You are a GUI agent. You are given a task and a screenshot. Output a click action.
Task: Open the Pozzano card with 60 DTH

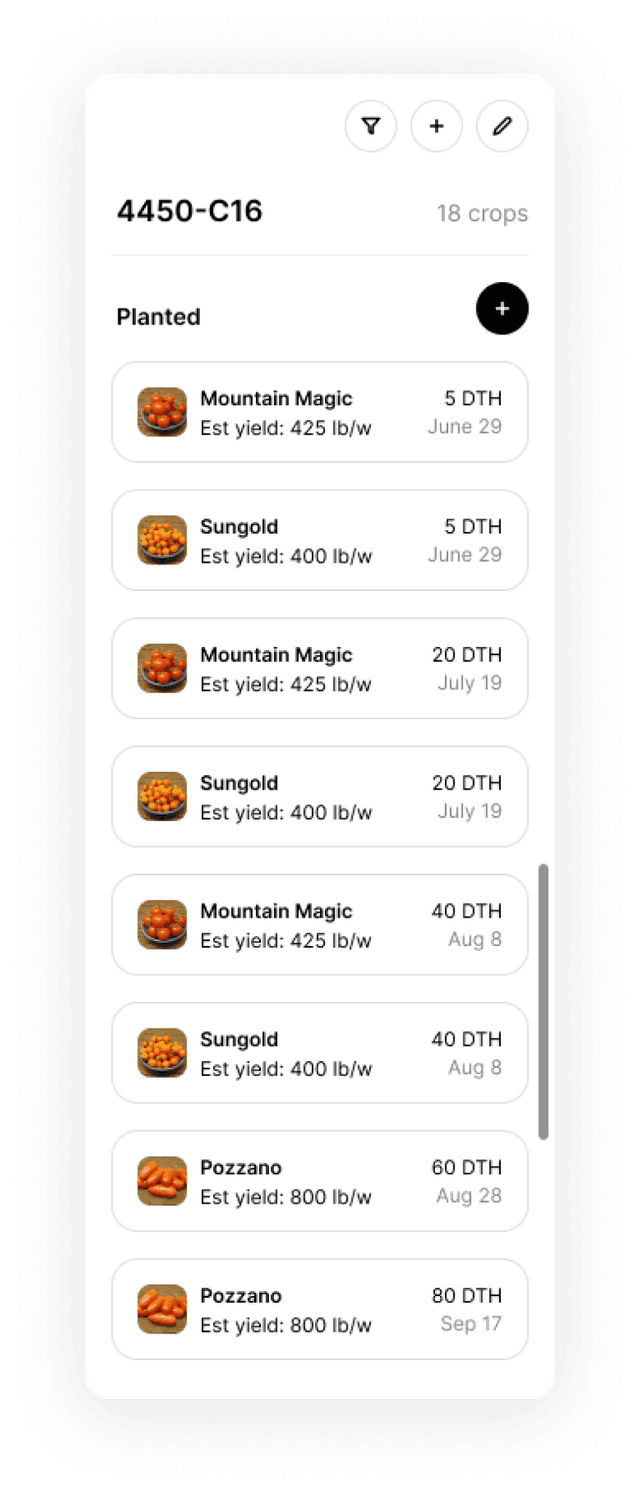[x=319, y=1180]
